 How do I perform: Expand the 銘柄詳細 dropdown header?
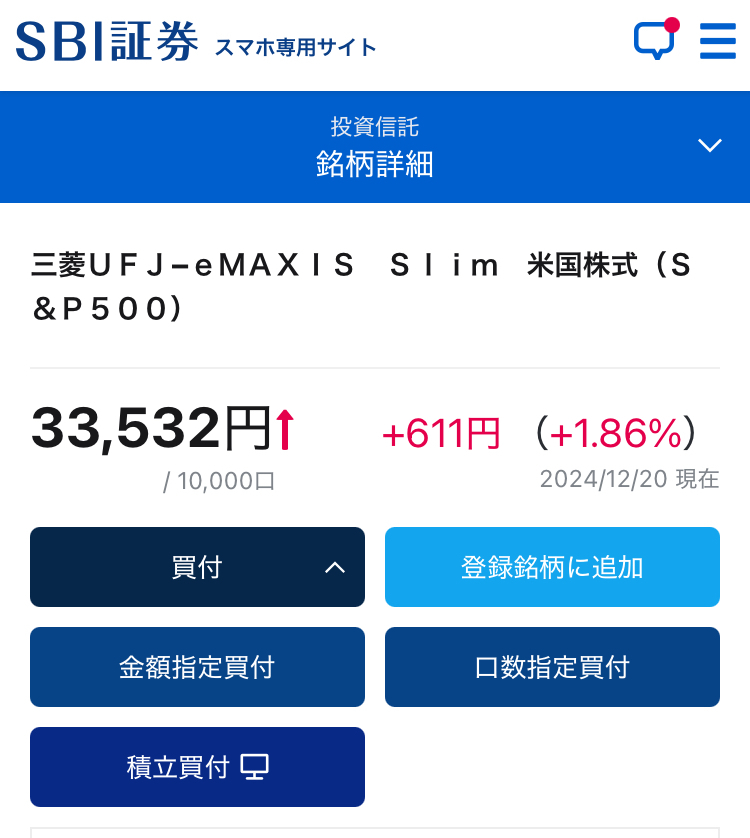click(709, 146)
